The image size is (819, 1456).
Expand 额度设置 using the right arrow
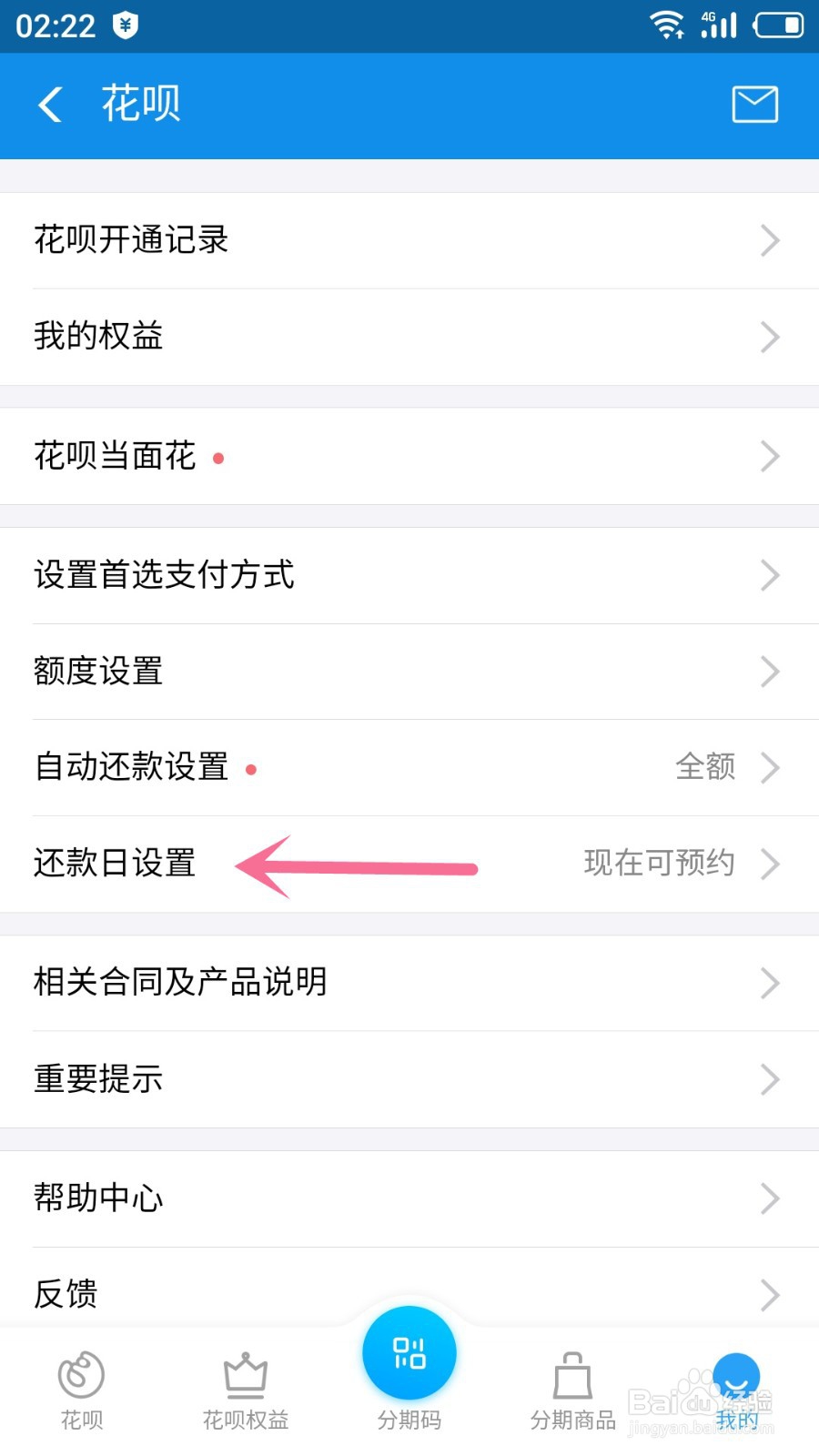770,672
